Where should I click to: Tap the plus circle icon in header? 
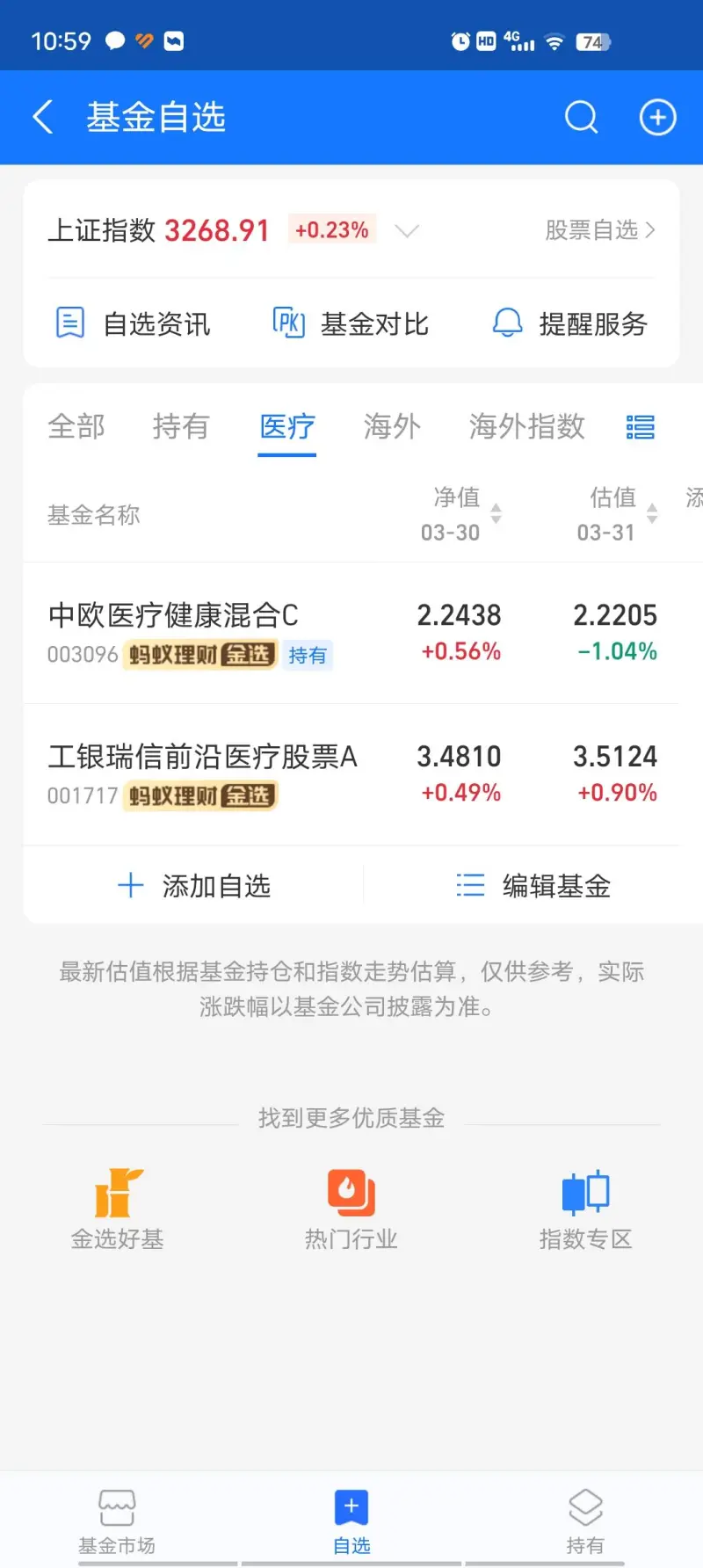pos(657,117)
